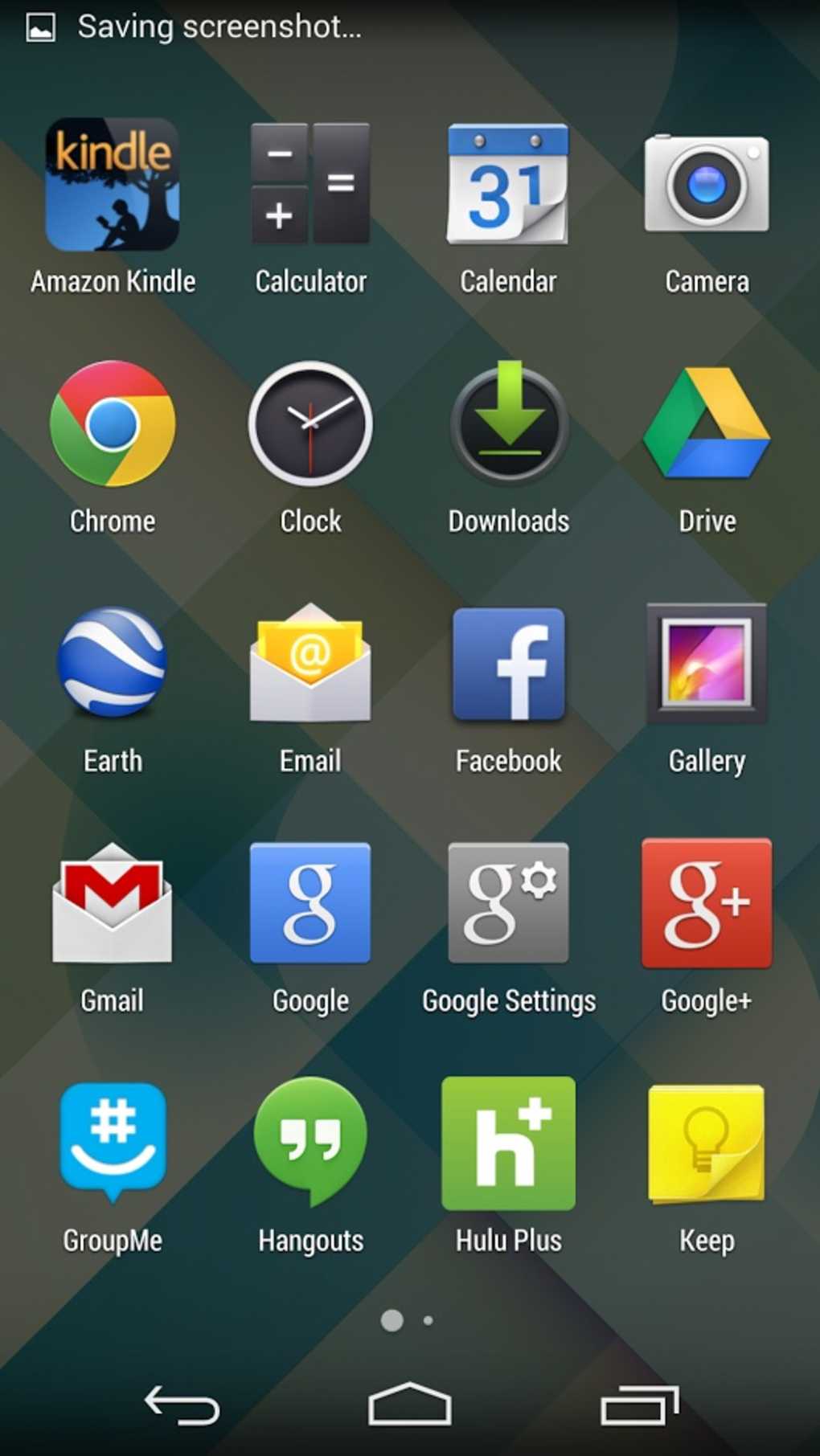This screenshot has width=820, height=1456.
Task: Launch the Calculator app
Action: (x=310, y=184)
